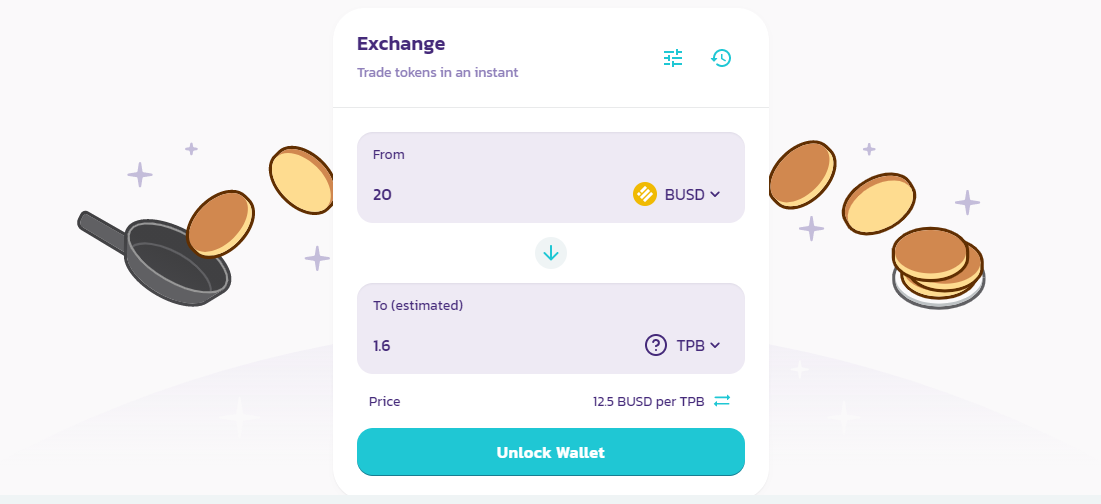Switch token order with the down arrow
1101x504 pixels.
(550, 253)
